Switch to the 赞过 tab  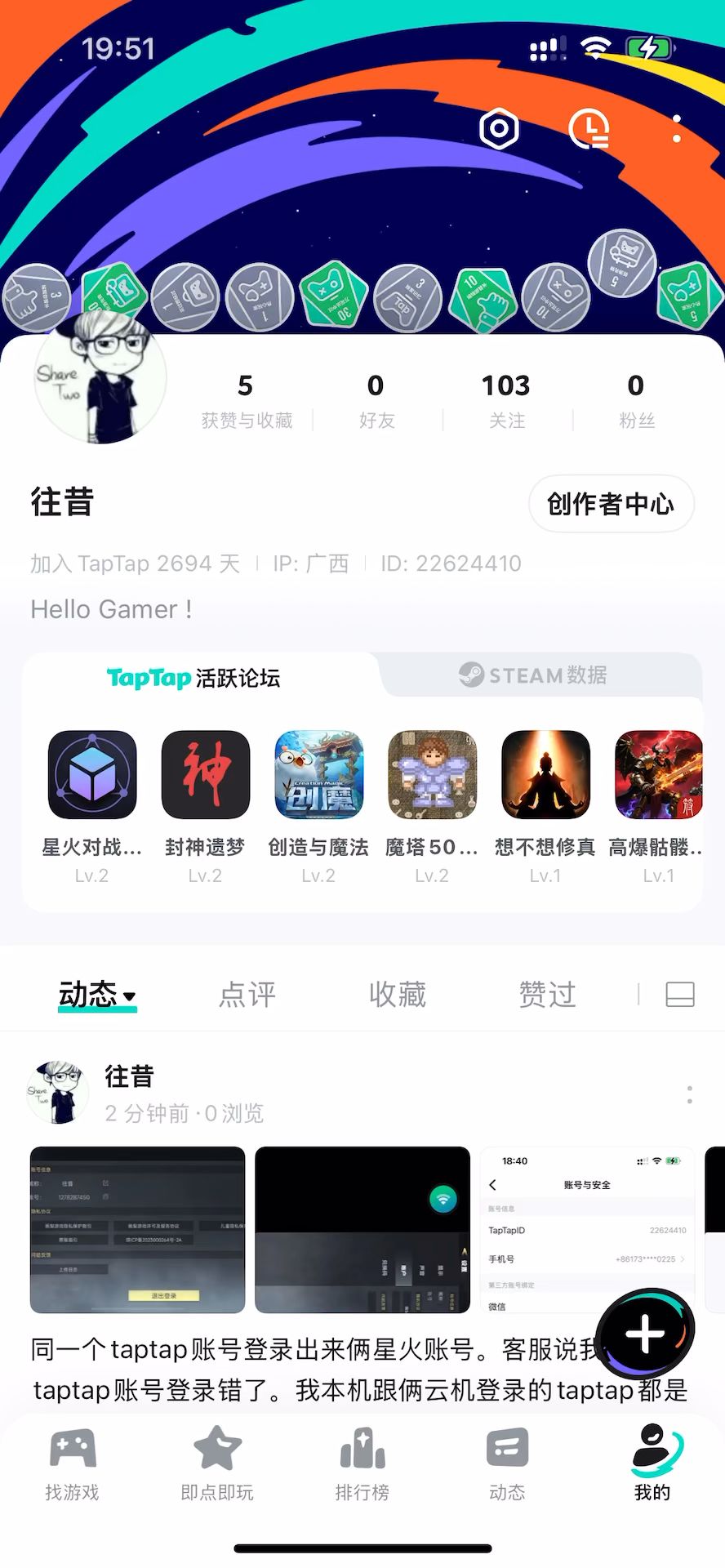(x=547, y=994)
